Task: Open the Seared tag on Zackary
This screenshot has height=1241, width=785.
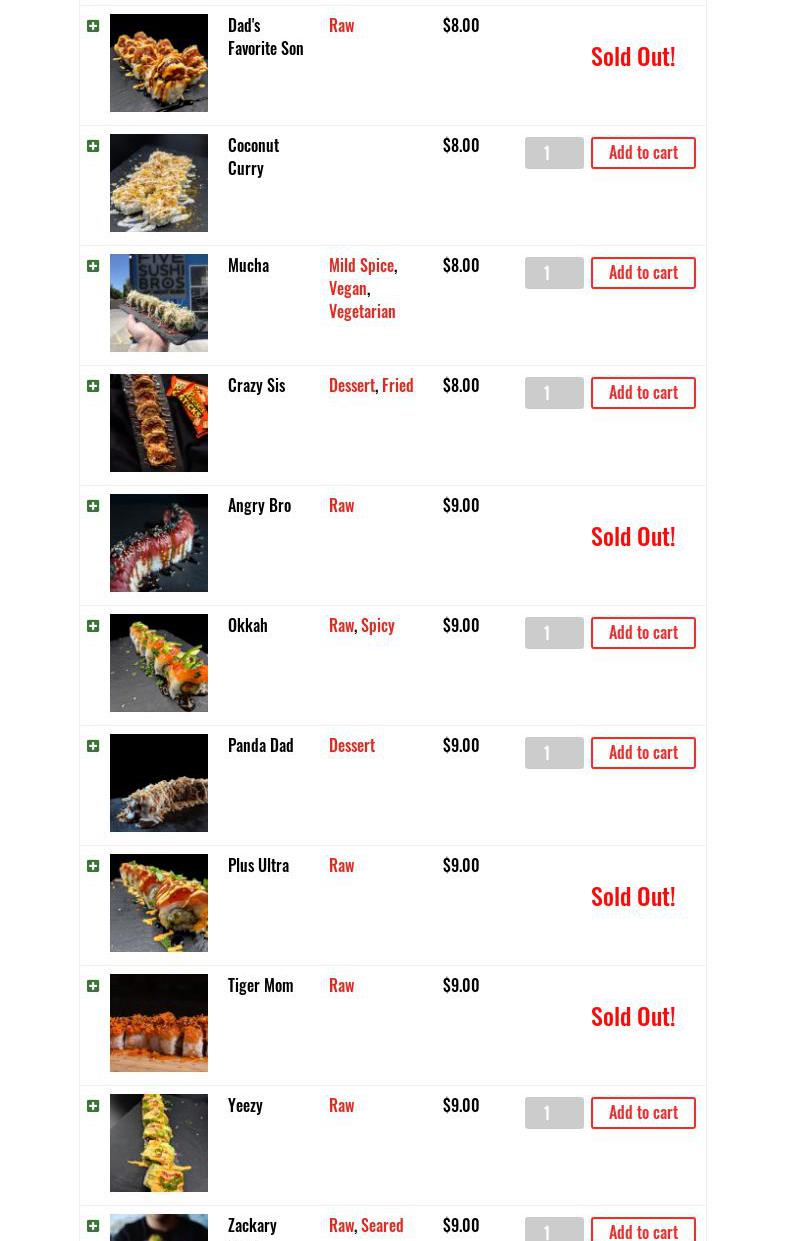Action: pos(382,1225)
